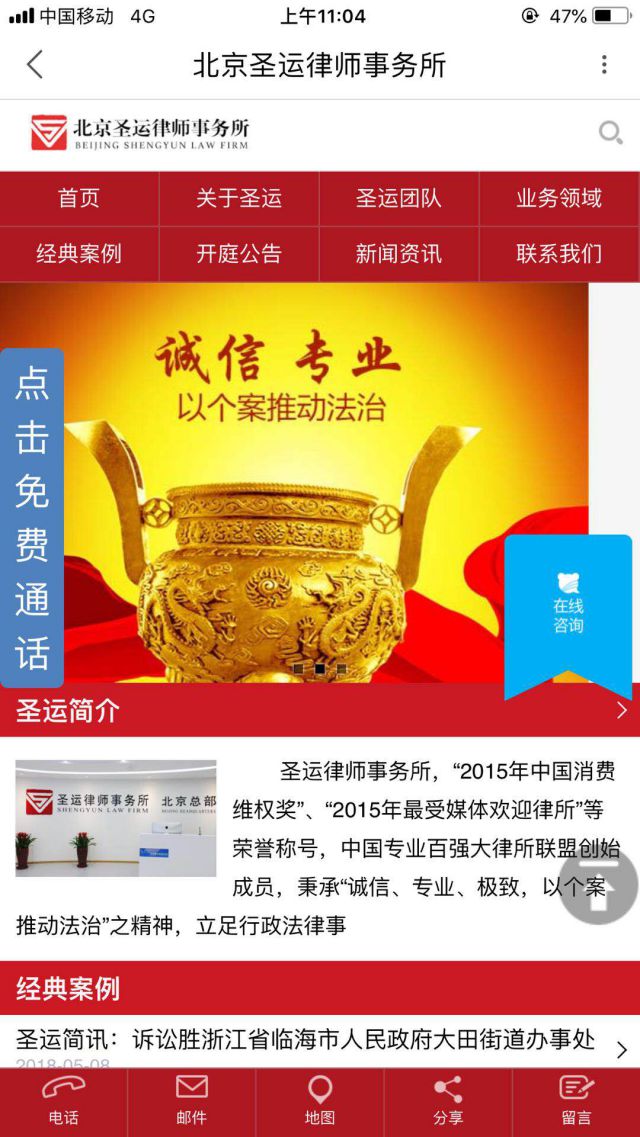Tap the search magnifier icon
The image size is (640, 1137).
tap(610, 132)
